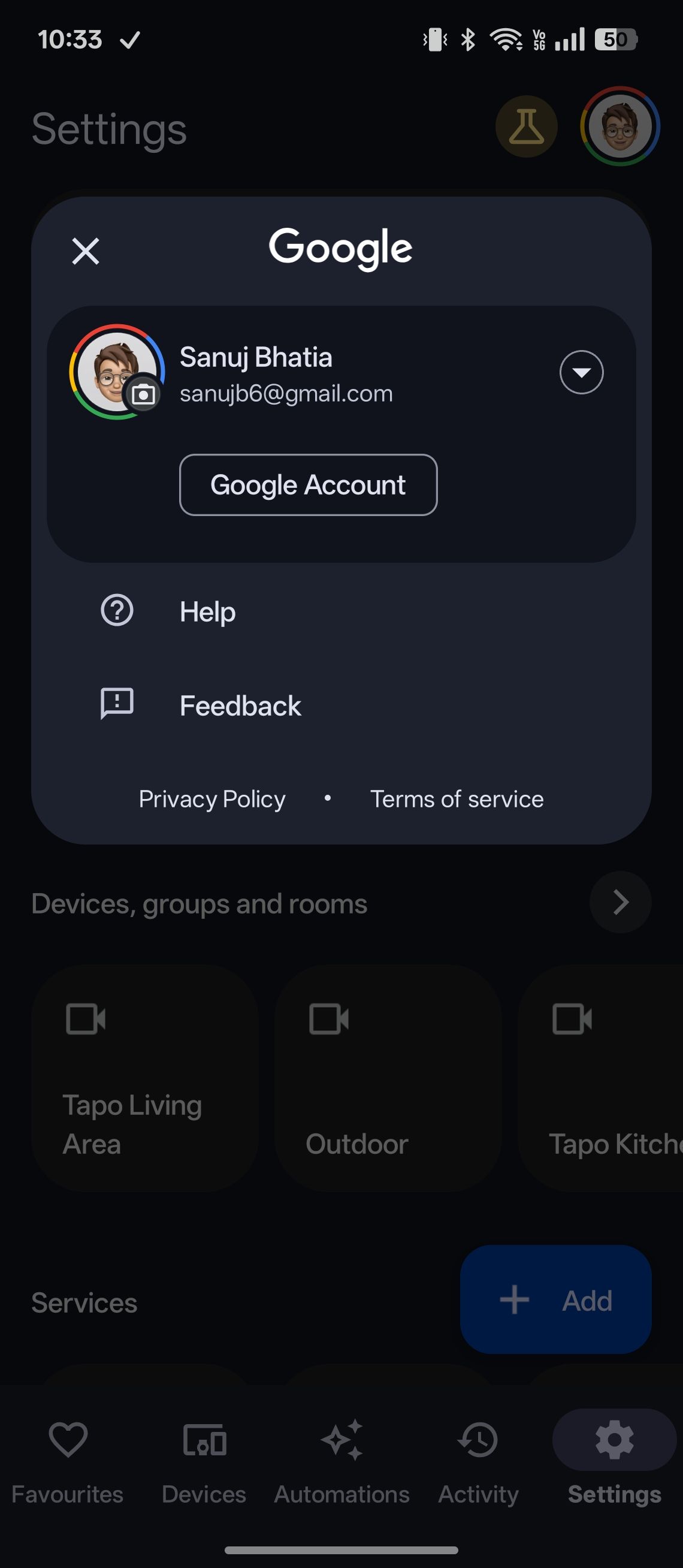
Task: Change profile photo using the camera icon
Action: 144,394
